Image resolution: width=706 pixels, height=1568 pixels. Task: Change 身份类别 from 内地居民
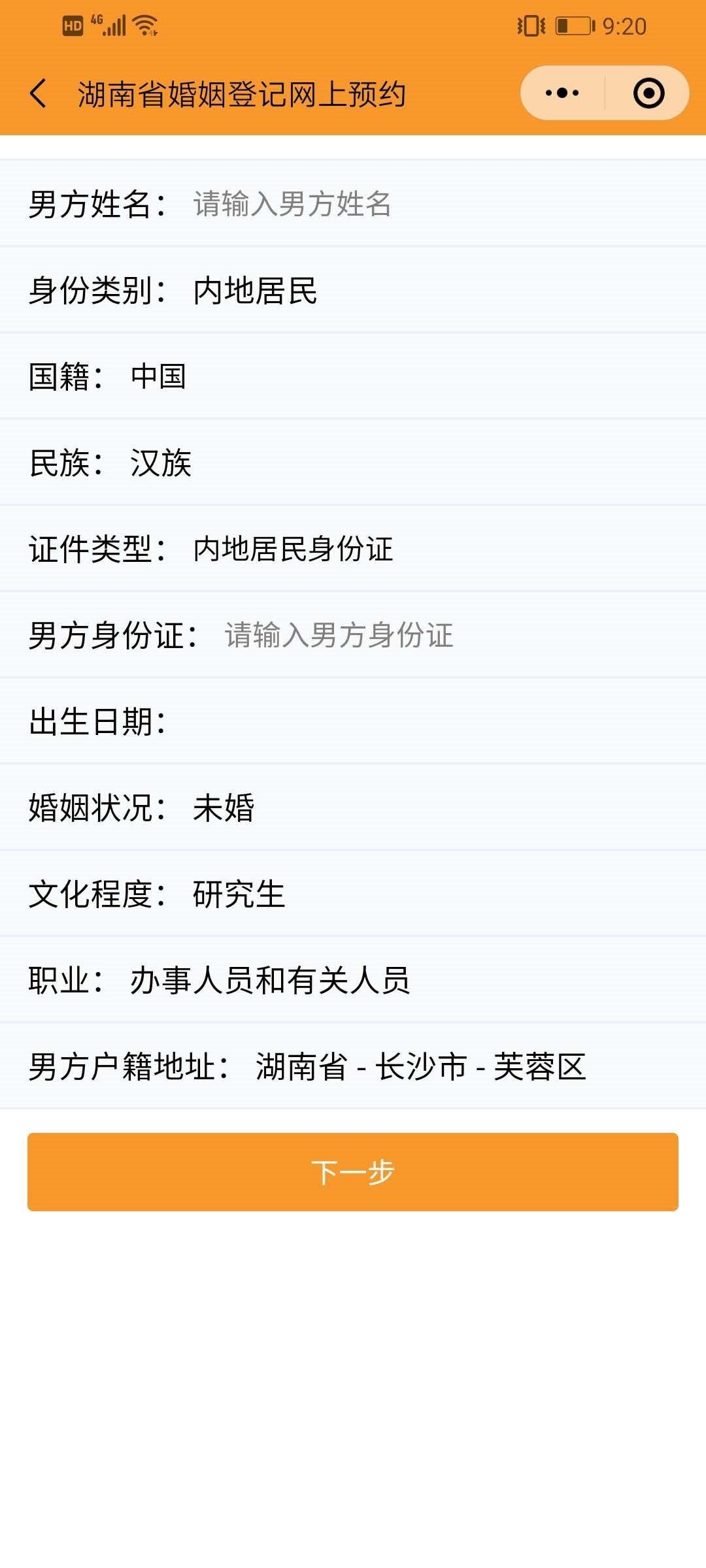(x=255, y=291)
